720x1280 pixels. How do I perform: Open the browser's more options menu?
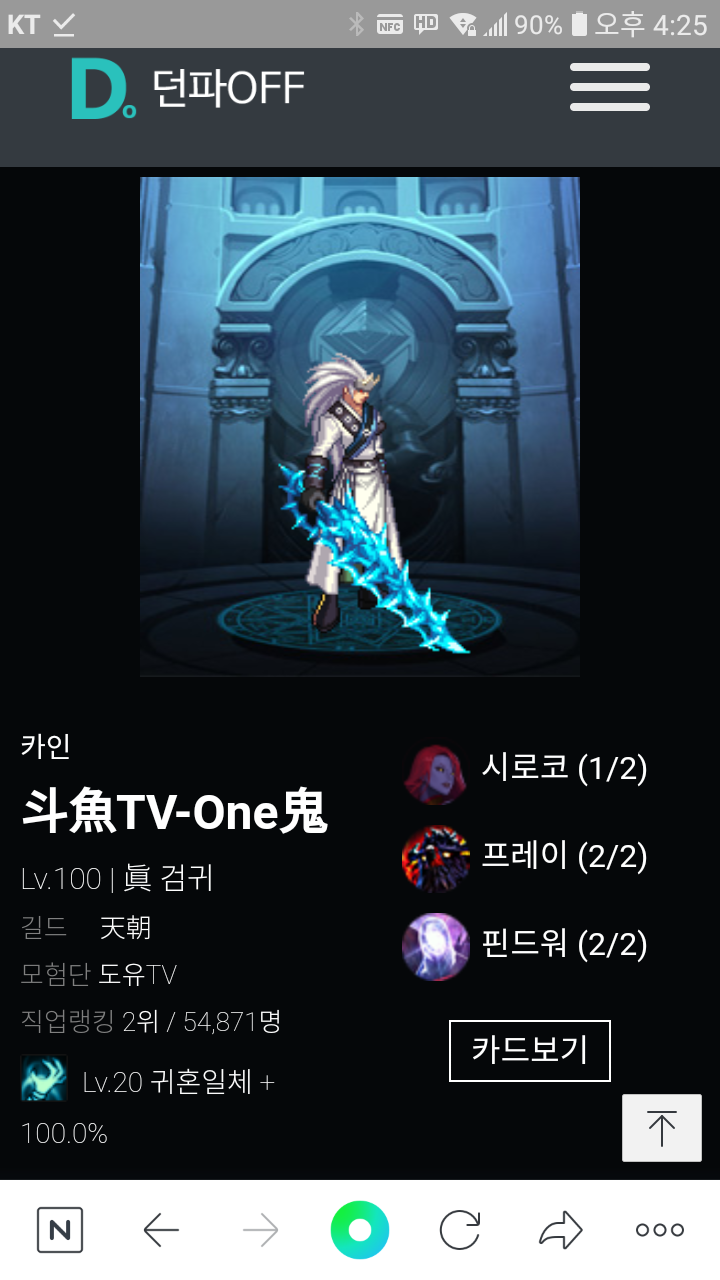(x=660, y=1230)
